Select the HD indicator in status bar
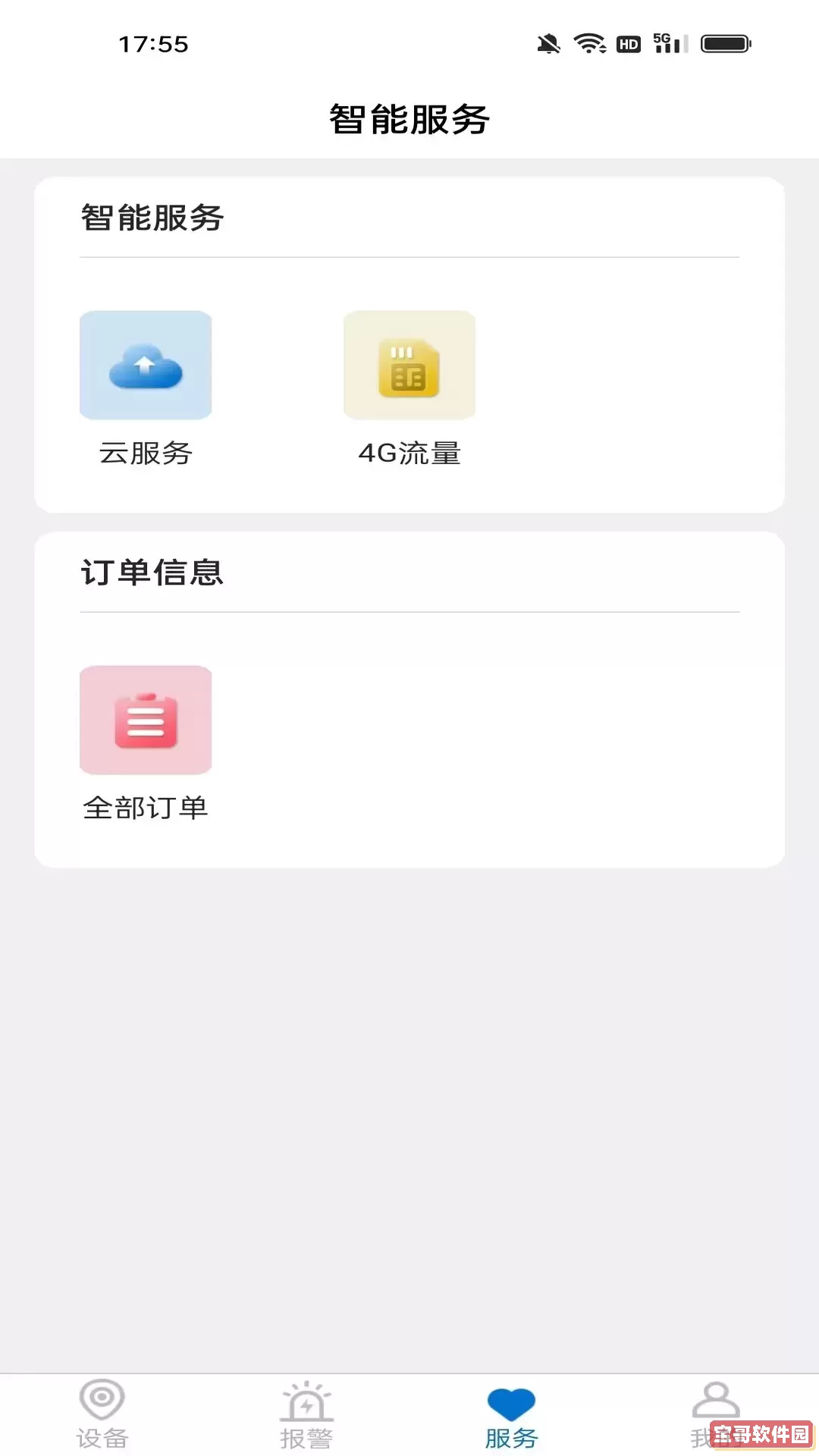The width and height of the screenshot is (819, 1456). (626, 45)
